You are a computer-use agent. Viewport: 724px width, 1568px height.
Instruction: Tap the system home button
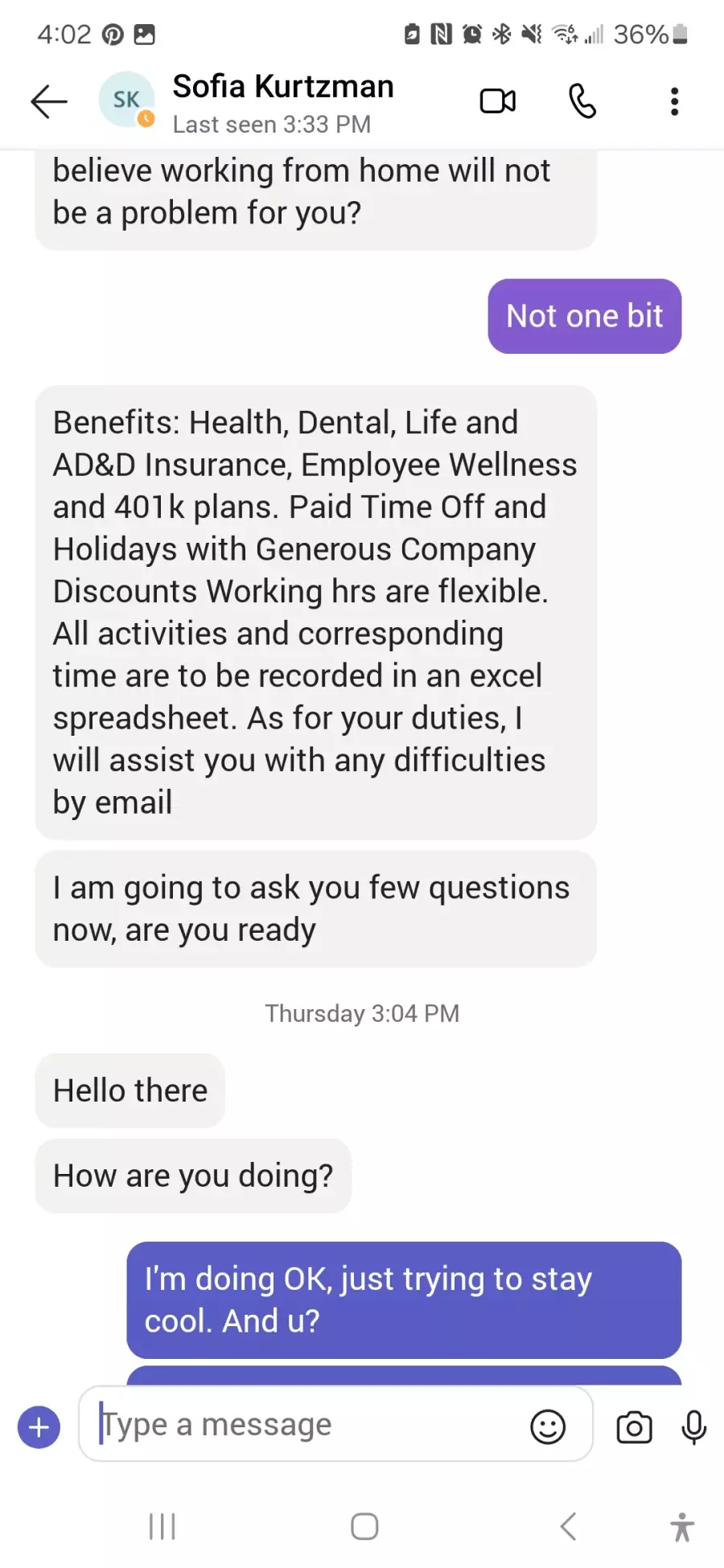click(364, 1526)
